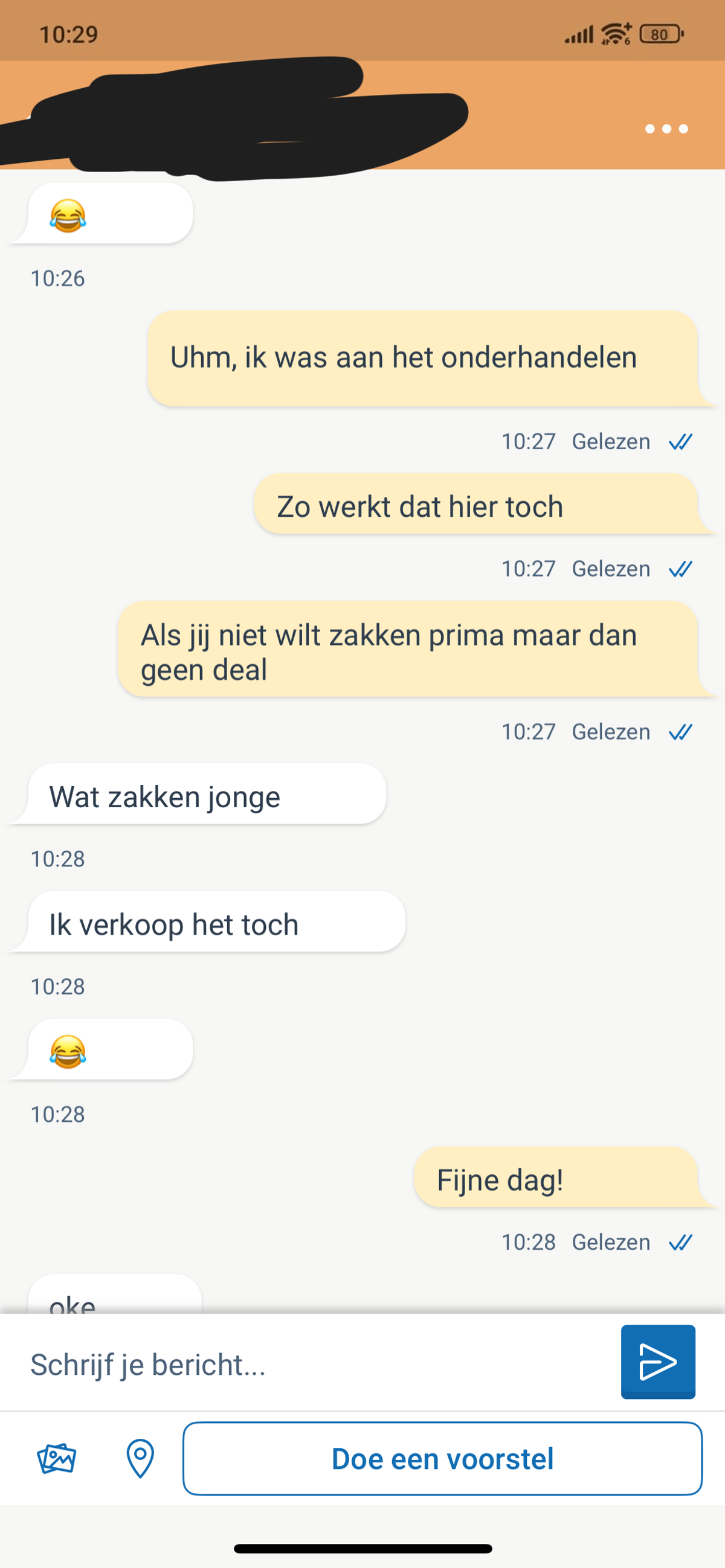This screenshot has width=725, height=1568.
Task: Send the message with the arrow button
Action: pyautogui.click(x=658, y=1362)
